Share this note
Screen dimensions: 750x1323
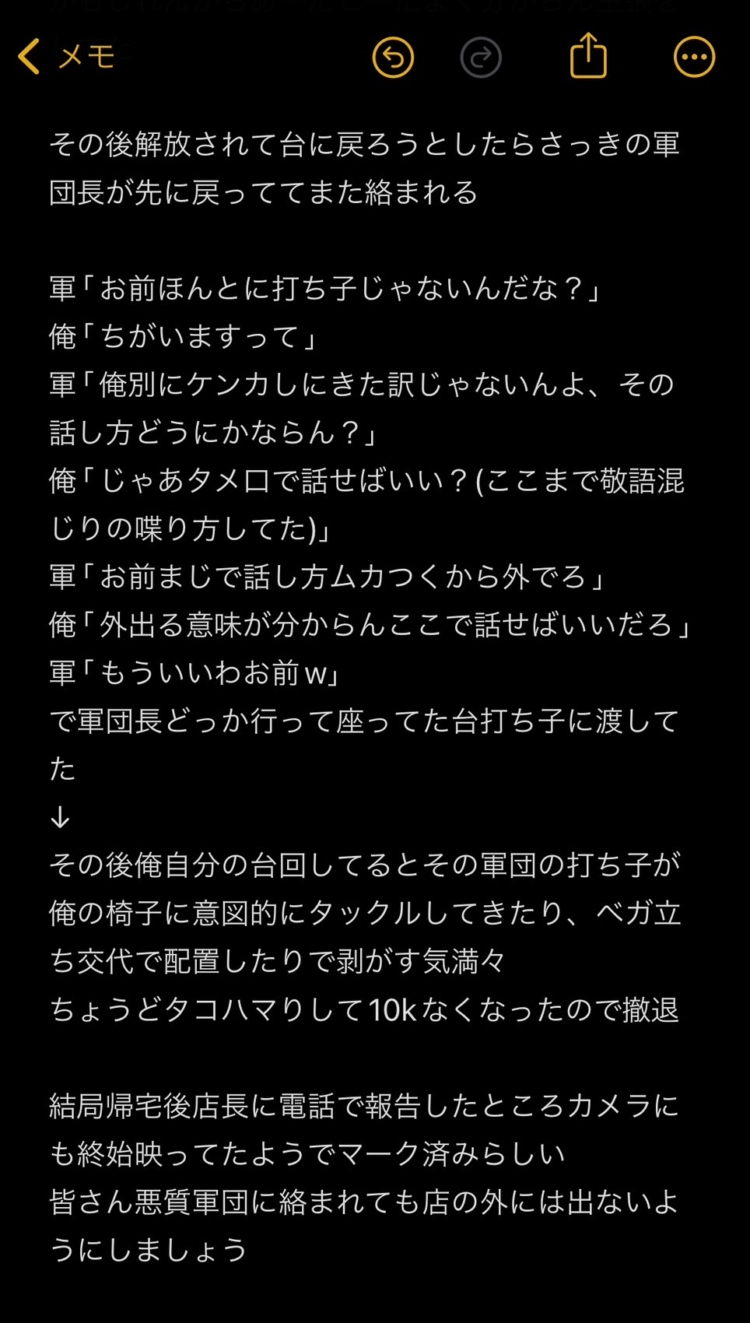pyautogui.click(x=588, y=55)
